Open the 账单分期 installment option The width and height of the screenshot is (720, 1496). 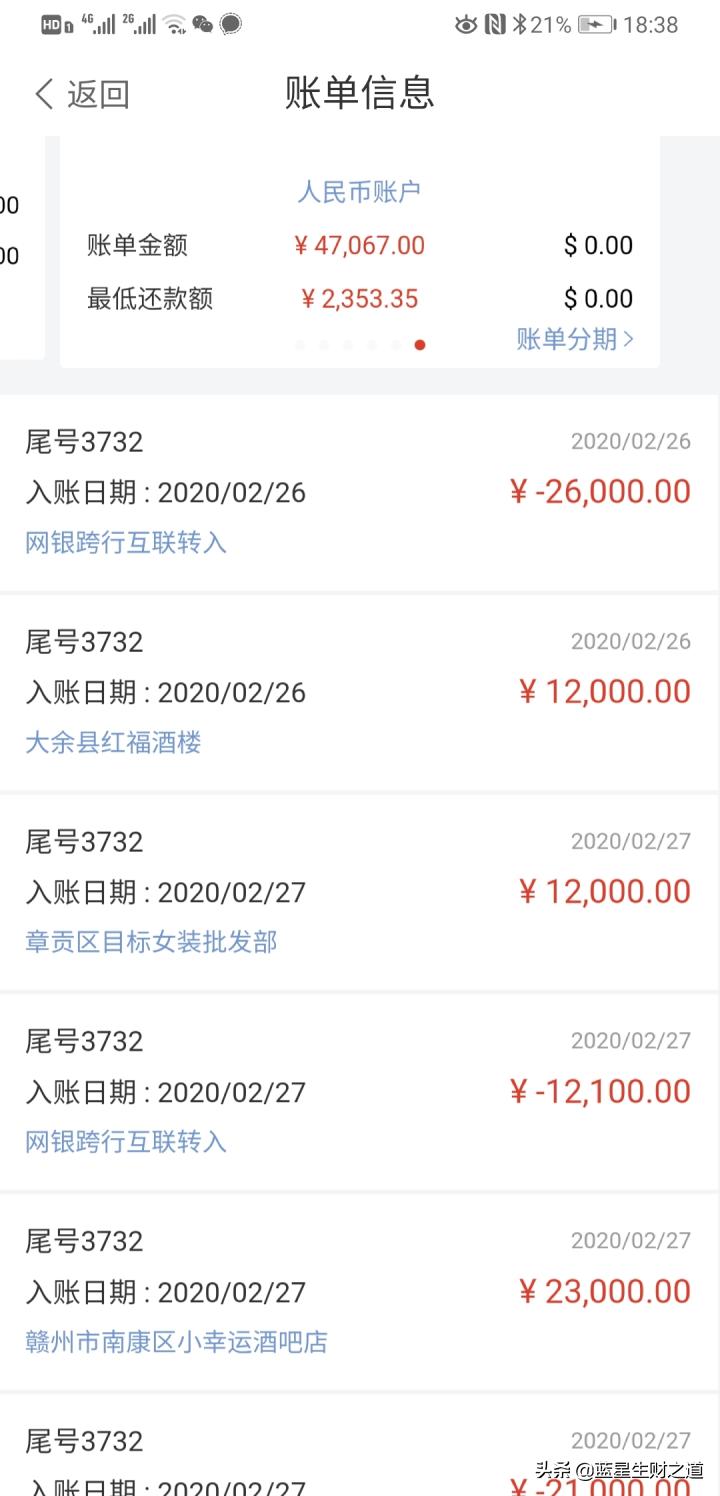[x=566, y=340]
